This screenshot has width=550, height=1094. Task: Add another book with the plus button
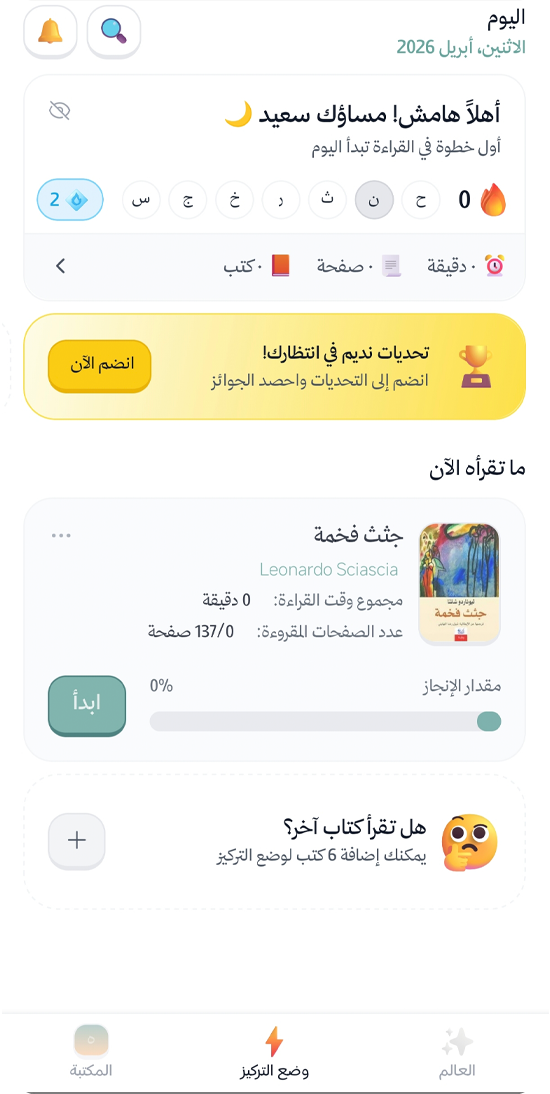(77, 840)
